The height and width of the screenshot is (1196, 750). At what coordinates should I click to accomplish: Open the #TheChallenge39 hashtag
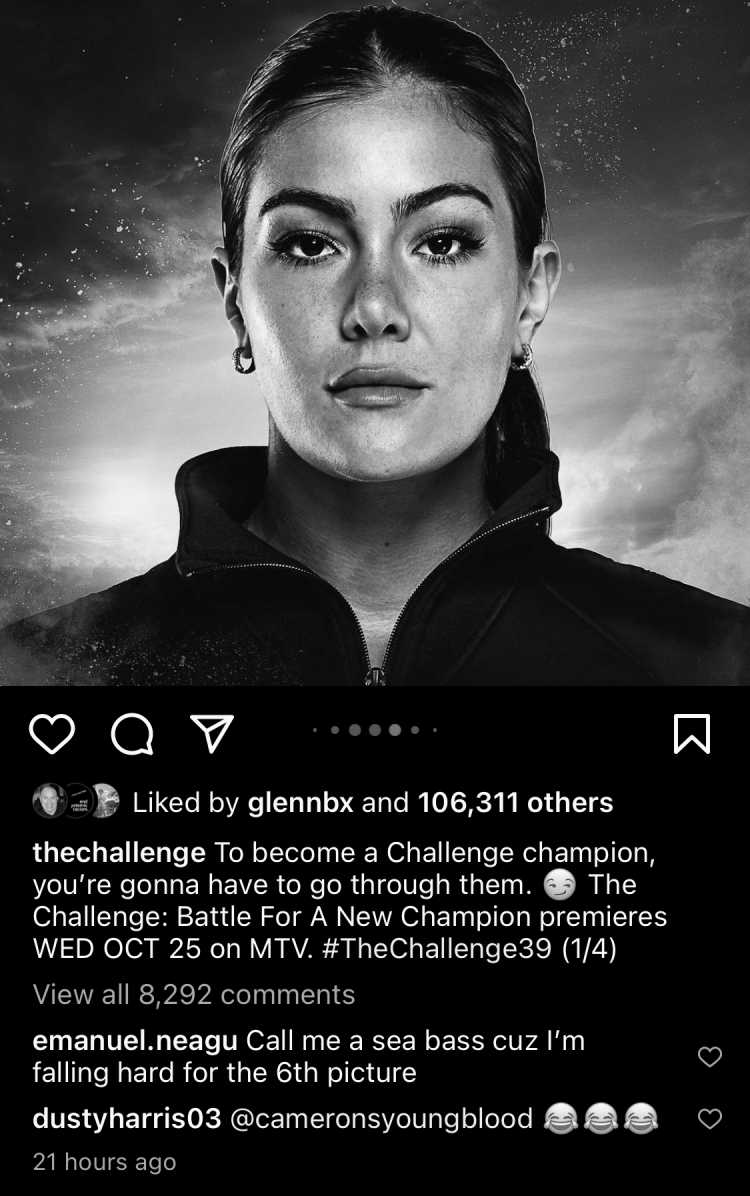(438, 949)
